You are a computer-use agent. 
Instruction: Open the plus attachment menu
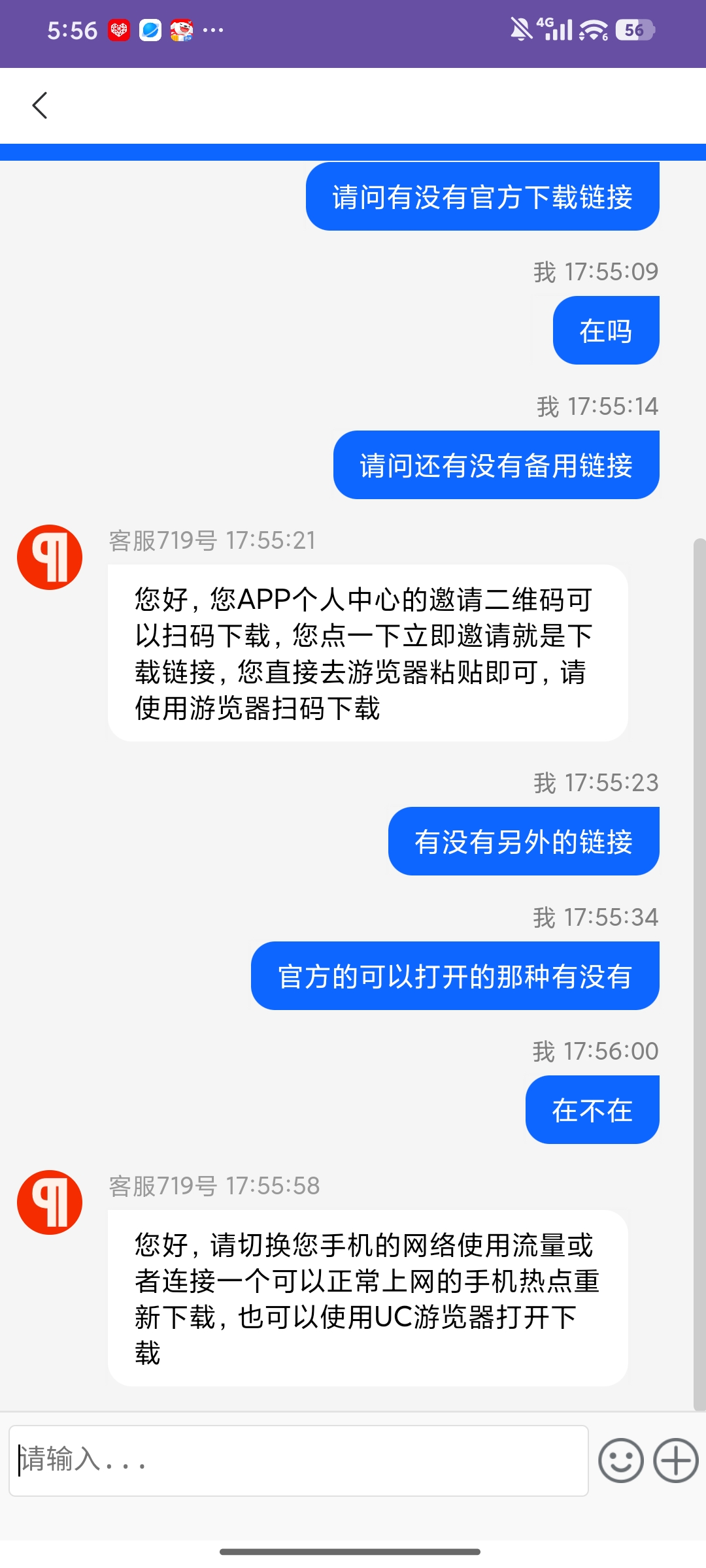[x=676, y=1460]
